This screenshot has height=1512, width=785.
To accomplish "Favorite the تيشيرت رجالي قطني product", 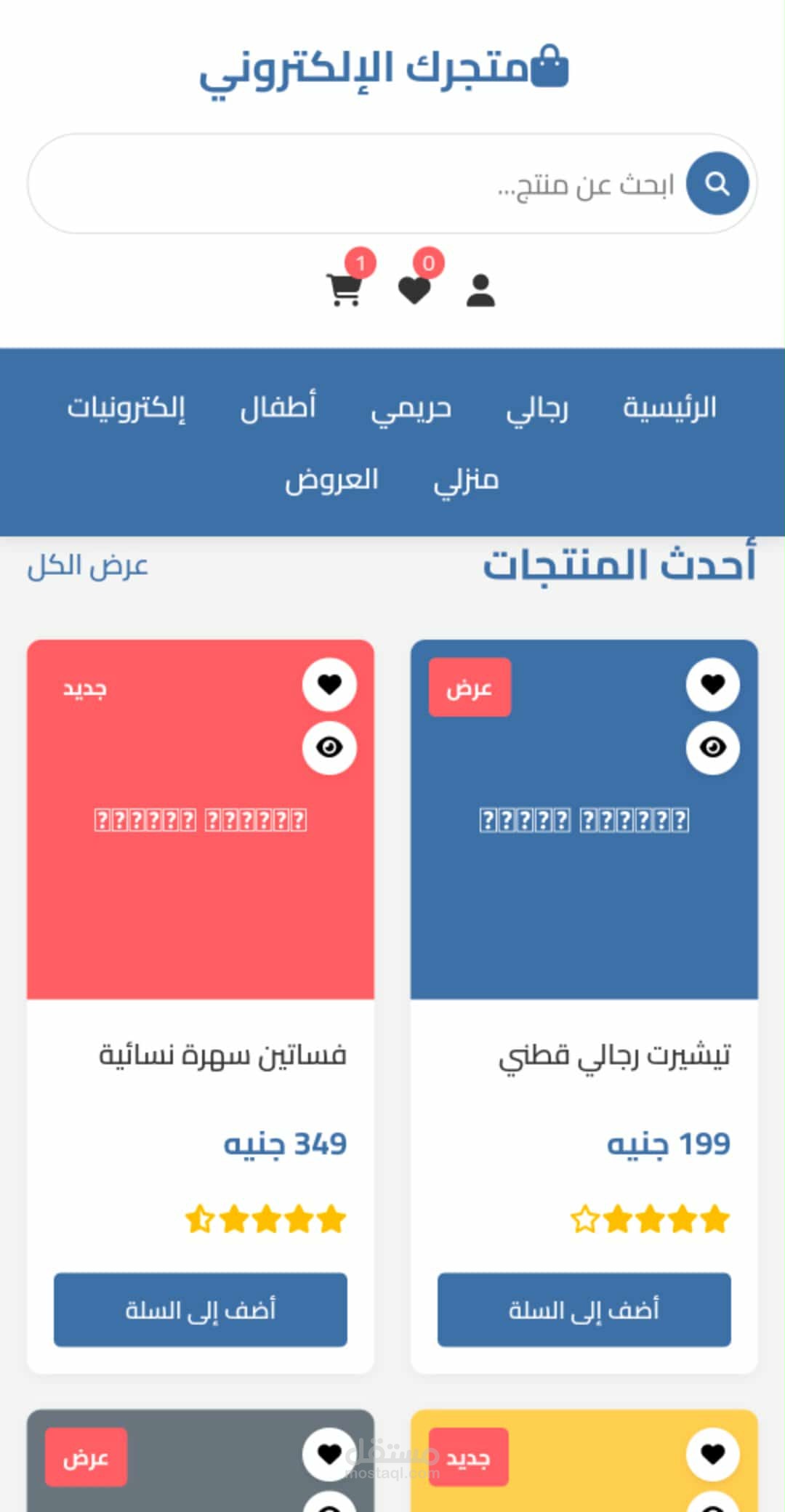I will click(x=713, y=684).
